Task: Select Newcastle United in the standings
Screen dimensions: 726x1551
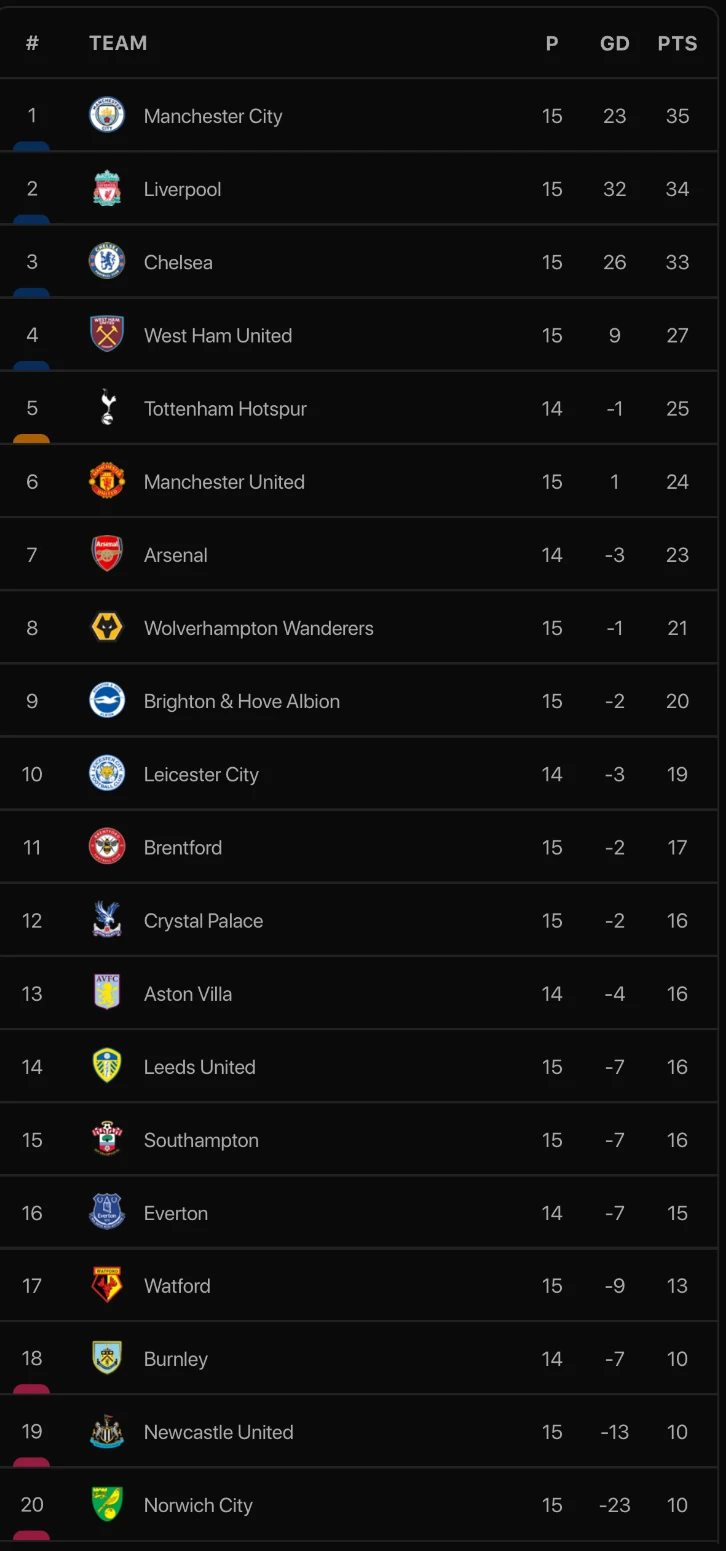Action: click(x=218, y=1432)
